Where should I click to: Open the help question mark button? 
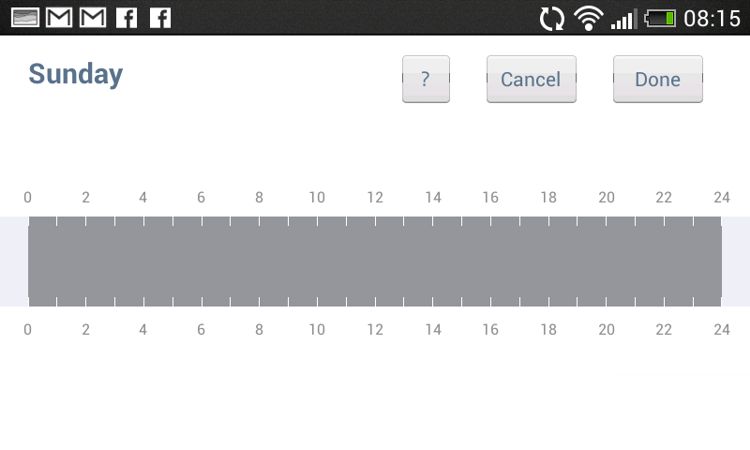pos(425,79)
